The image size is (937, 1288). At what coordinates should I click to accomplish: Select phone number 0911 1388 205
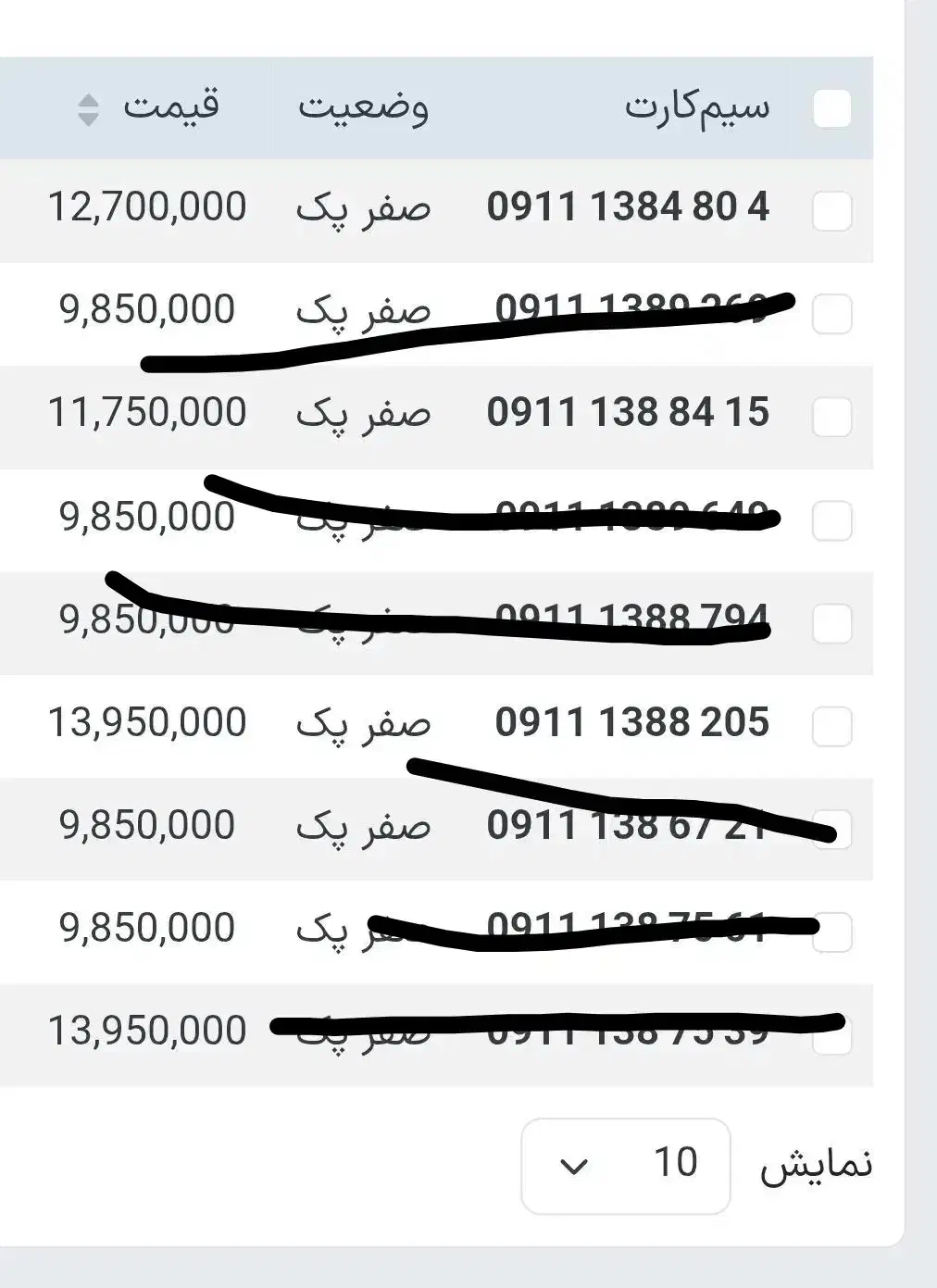(x=632, y=723)
